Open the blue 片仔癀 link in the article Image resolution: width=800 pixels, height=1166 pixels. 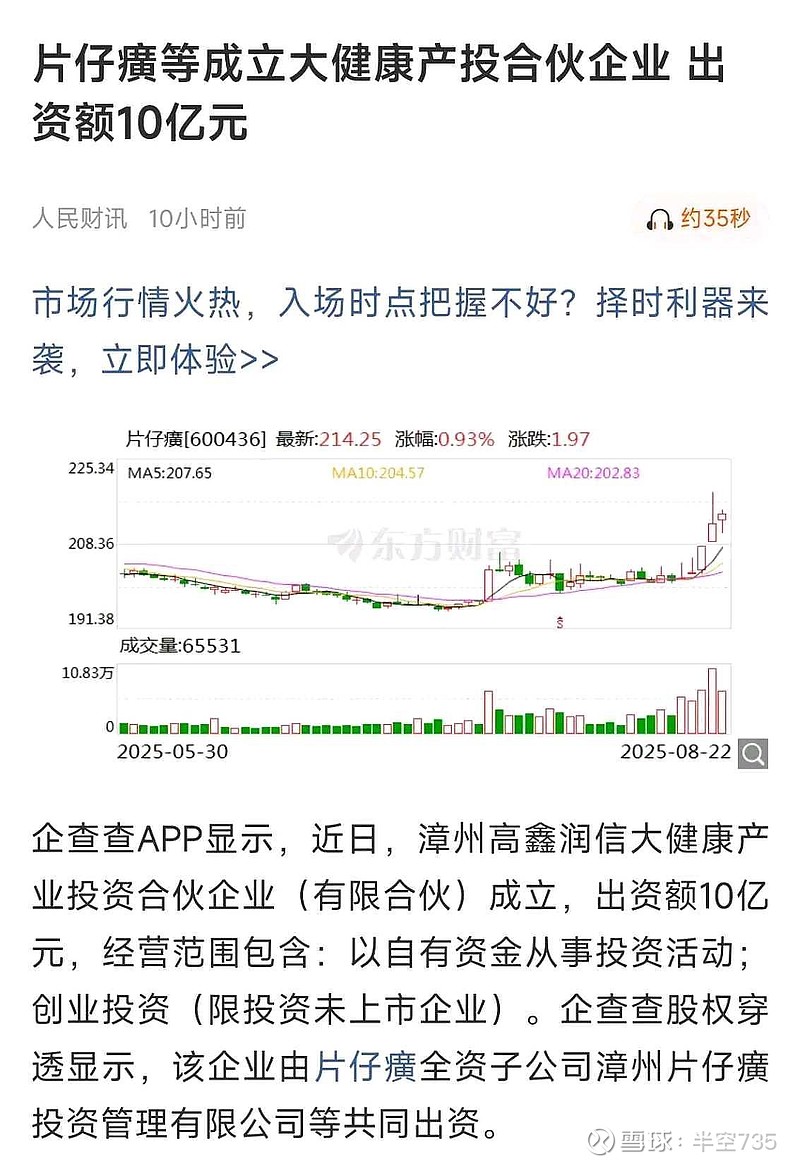point(365,1067)
